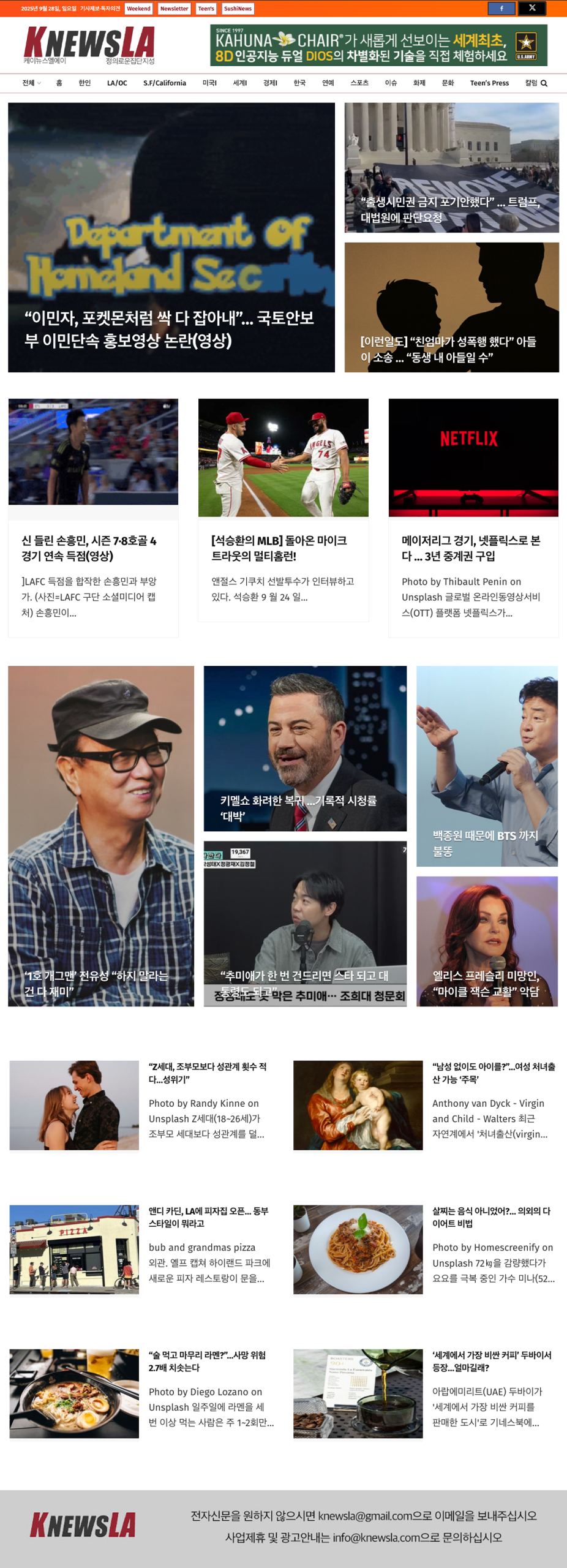Read the 두바이 가장 비싼 커피 article
The width and height of the screenshot is (567, 1568).
tap(492, 1360)
